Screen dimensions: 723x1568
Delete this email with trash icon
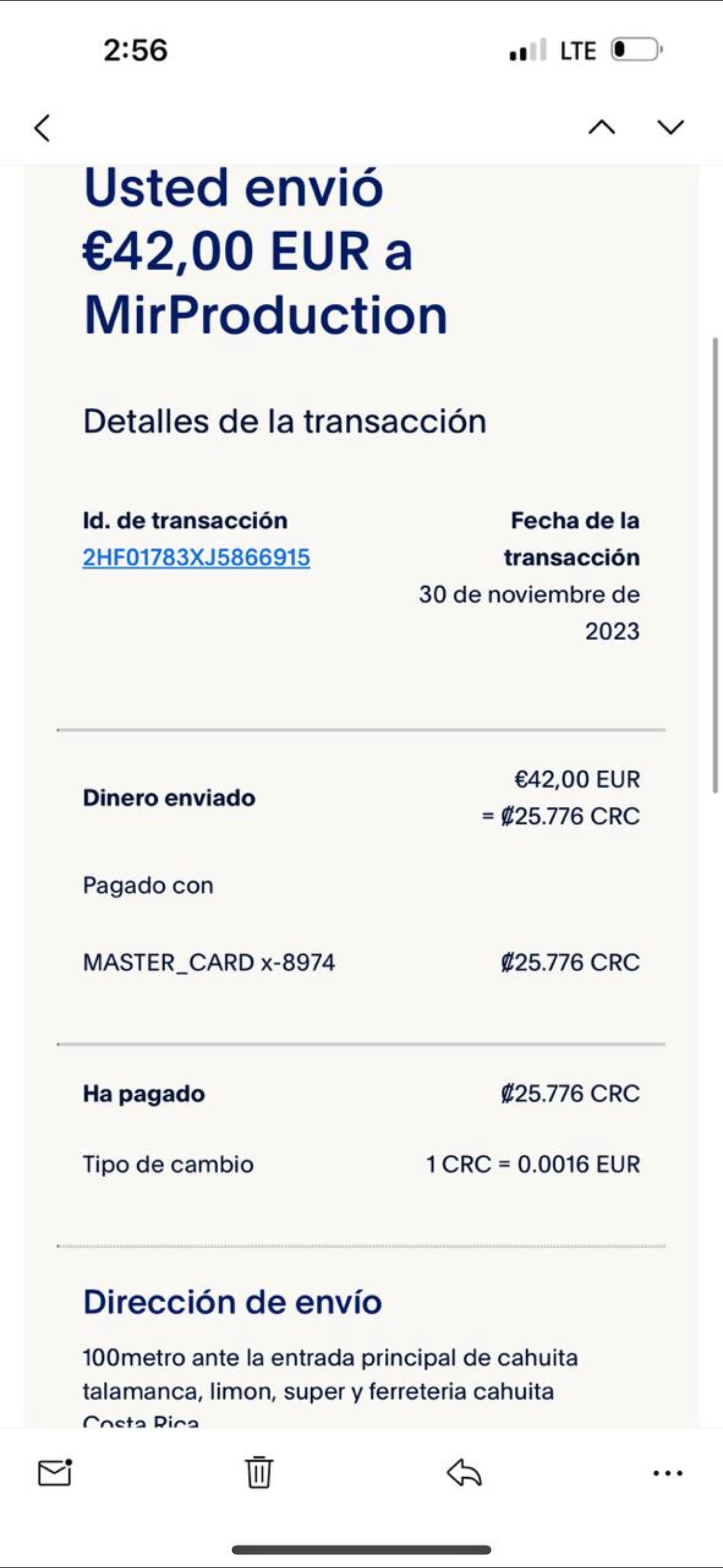coord(258,1473)
